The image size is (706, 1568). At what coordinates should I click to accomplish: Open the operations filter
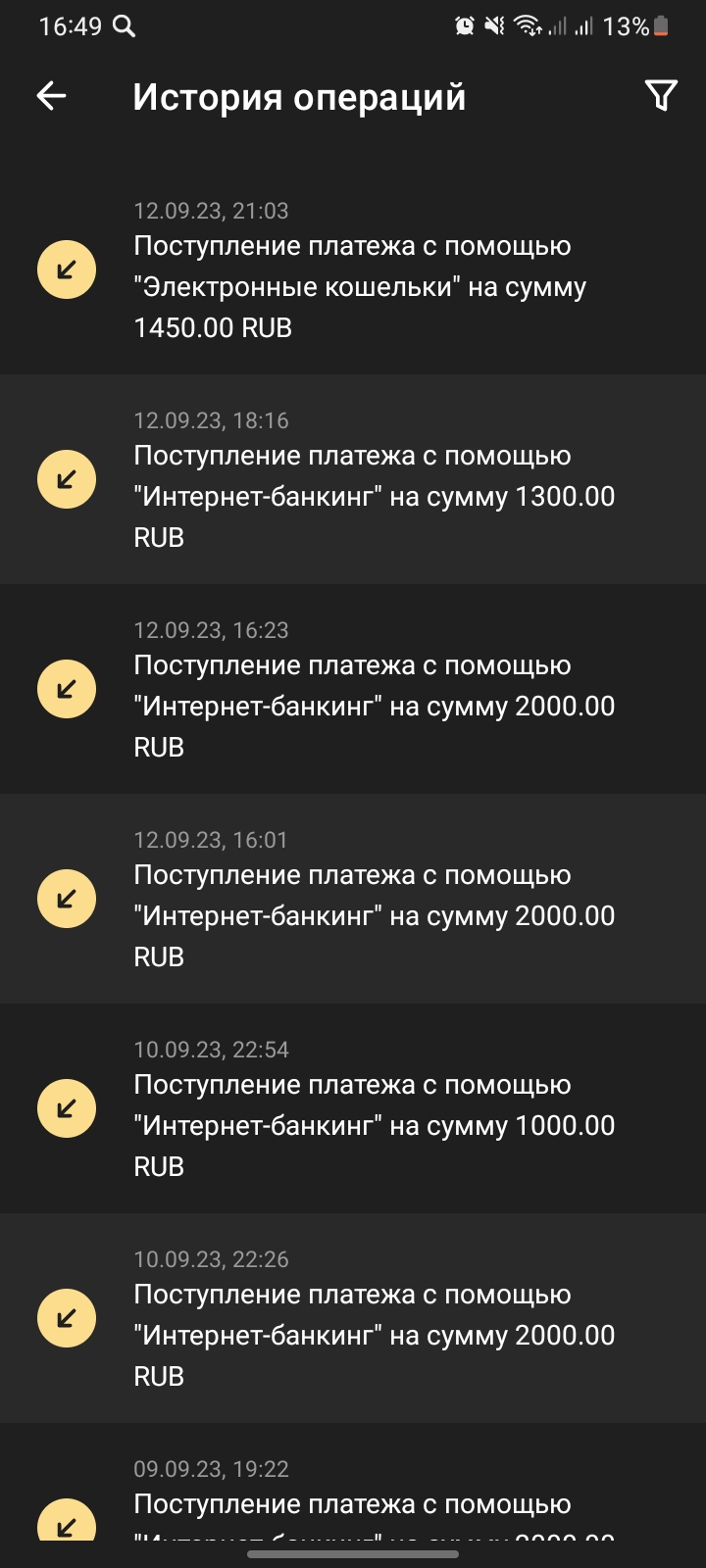661,96
